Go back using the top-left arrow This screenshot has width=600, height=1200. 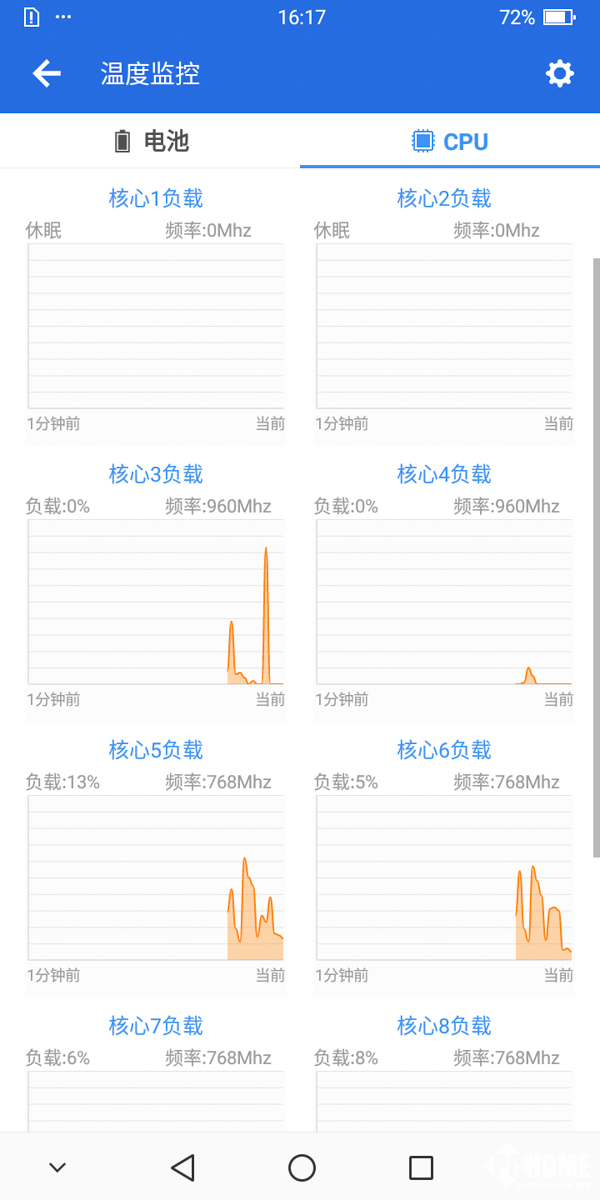pyautogui.click(x=46, y=73)
